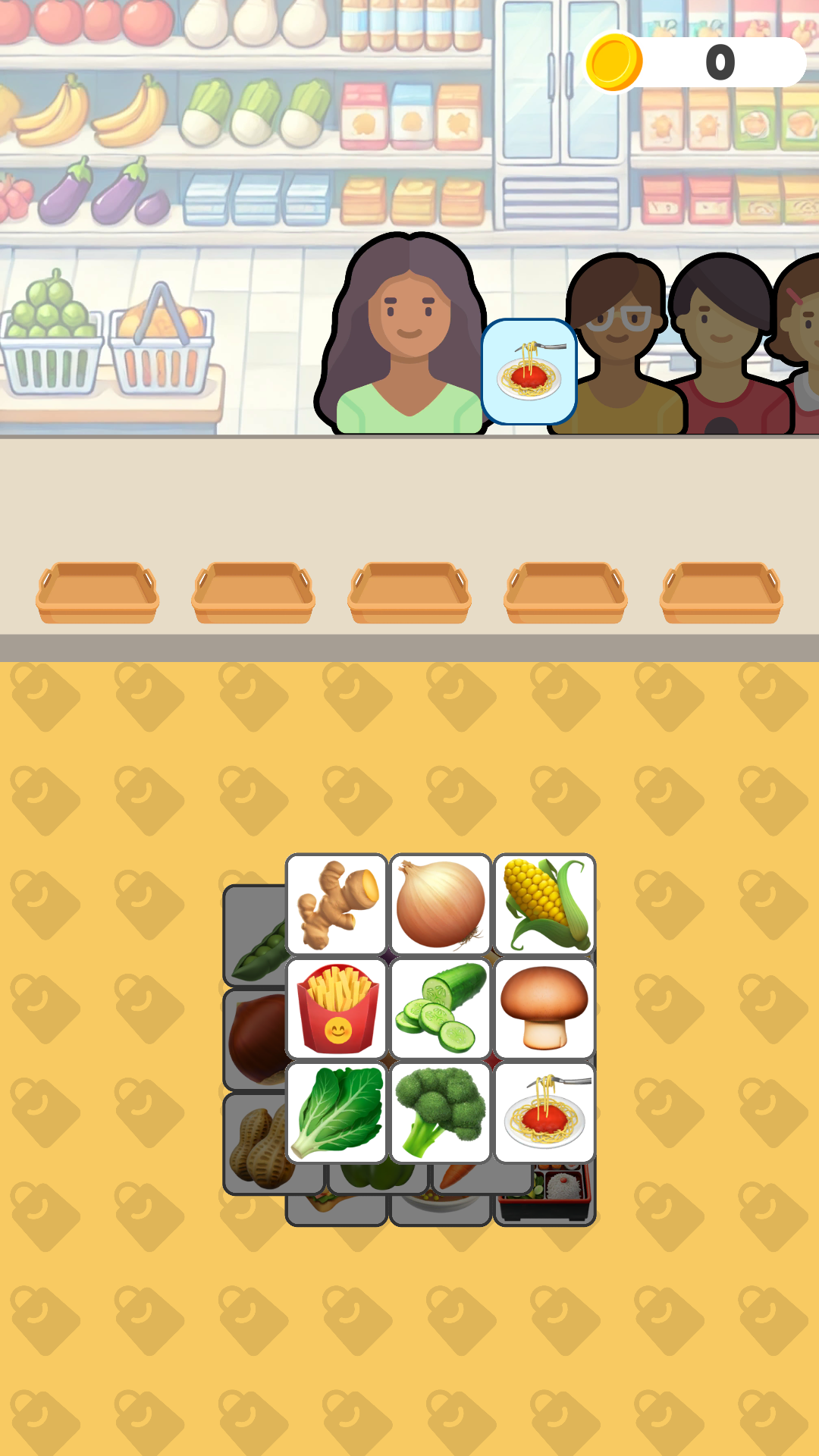Pick the mushroom tile
The image size is (819, 1456).
pyautogui.click(x=544, y=1008)
